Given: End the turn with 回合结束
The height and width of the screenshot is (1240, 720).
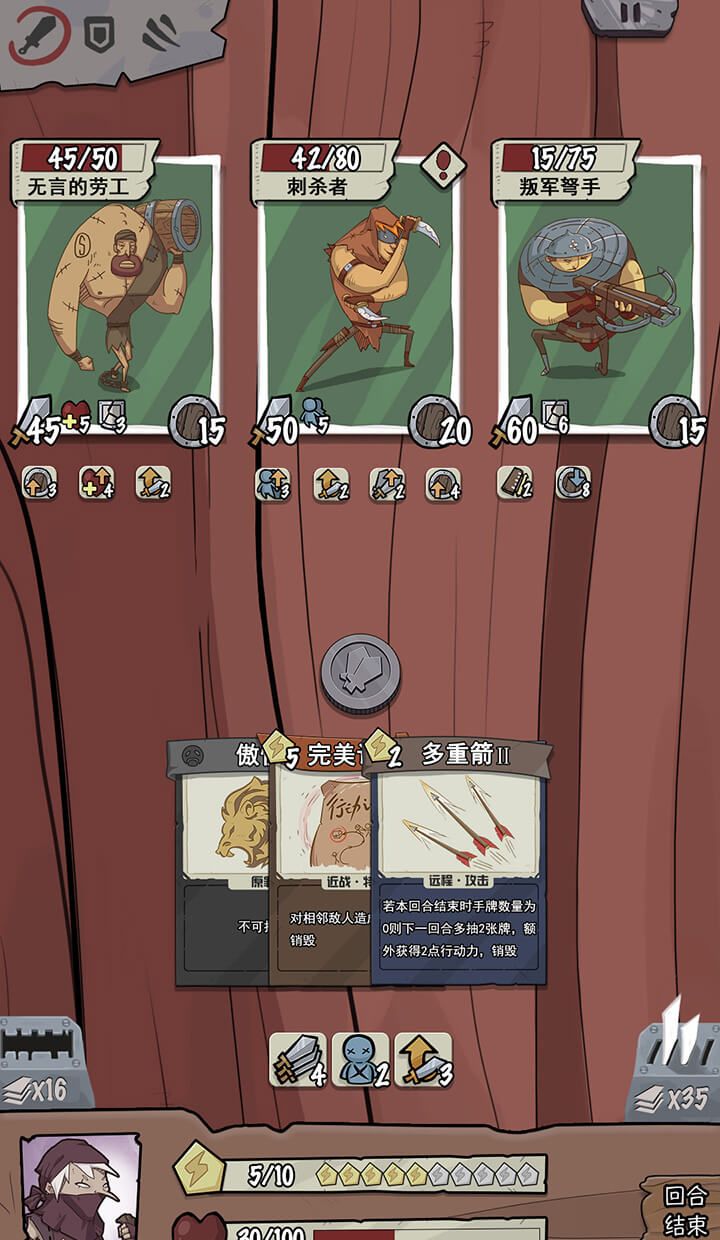Looking at the screenshot, I should (x=685, y=1208).
